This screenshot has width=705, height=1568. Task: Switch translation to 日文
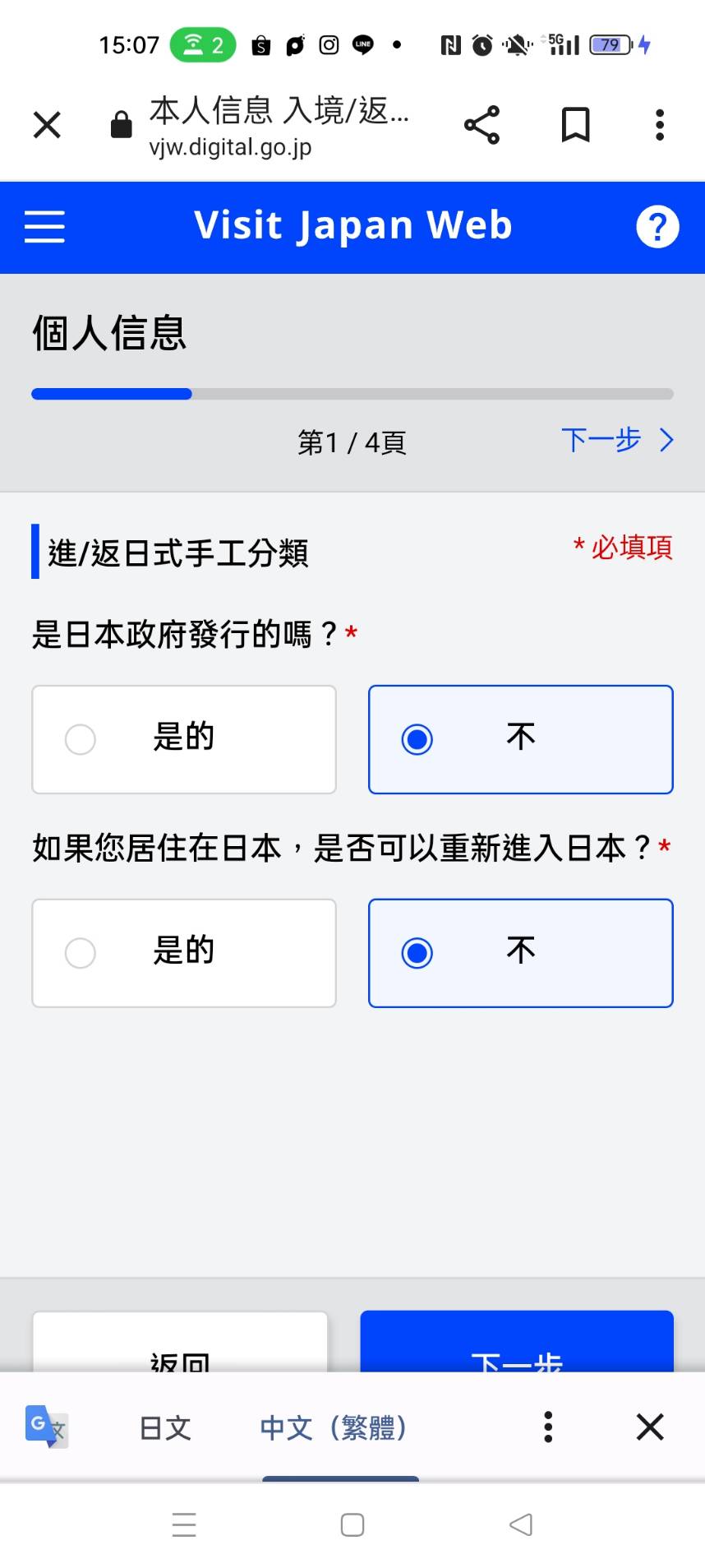(x=165, y=1428)
